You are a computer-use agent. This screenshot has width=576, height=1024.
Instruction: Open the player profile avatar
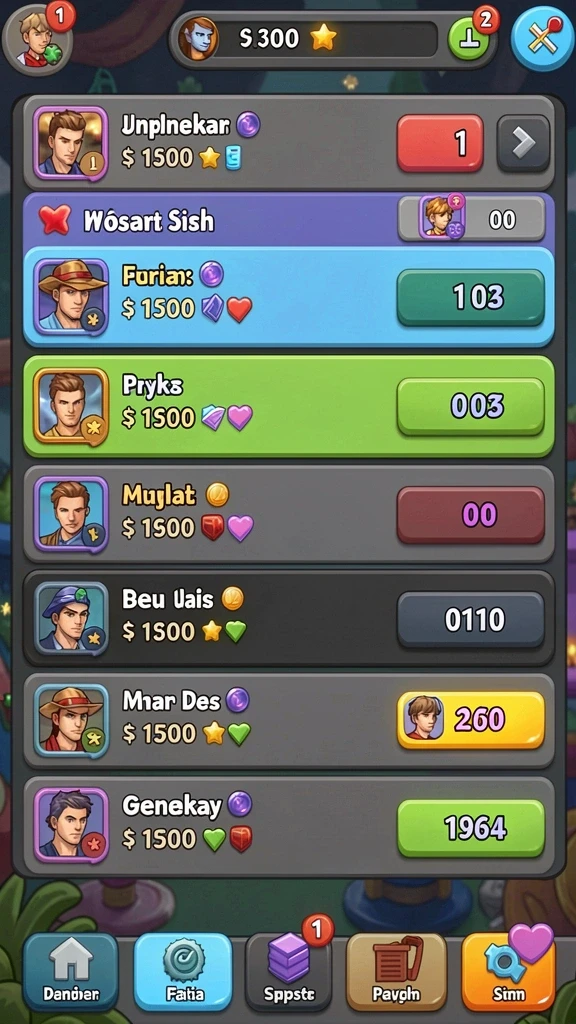click(x=37, y=40)
